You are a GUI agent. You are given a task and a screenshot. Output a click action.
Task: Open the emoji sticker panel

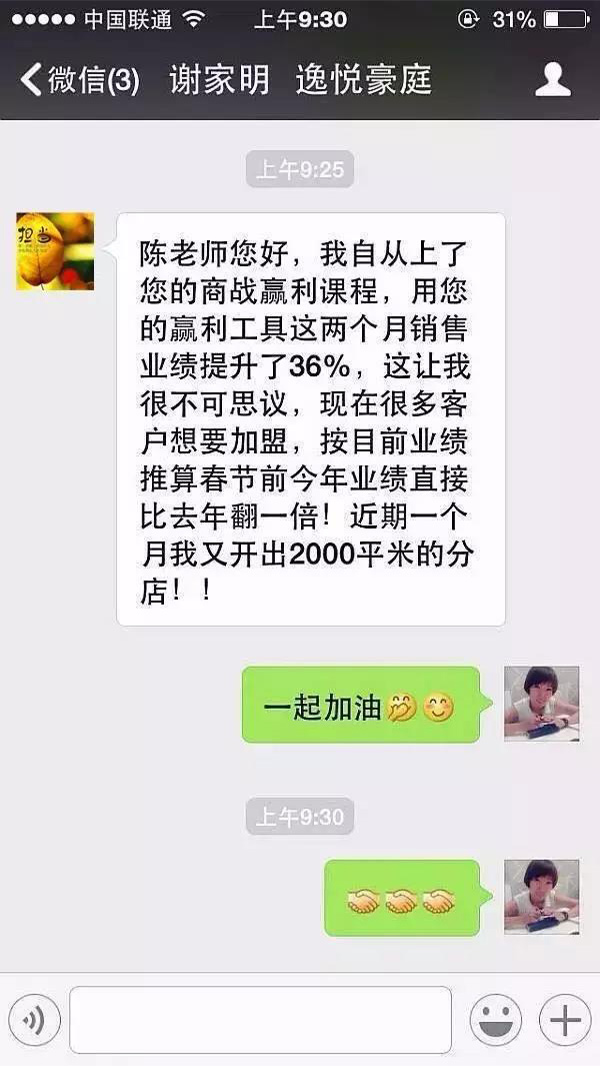496,1020
